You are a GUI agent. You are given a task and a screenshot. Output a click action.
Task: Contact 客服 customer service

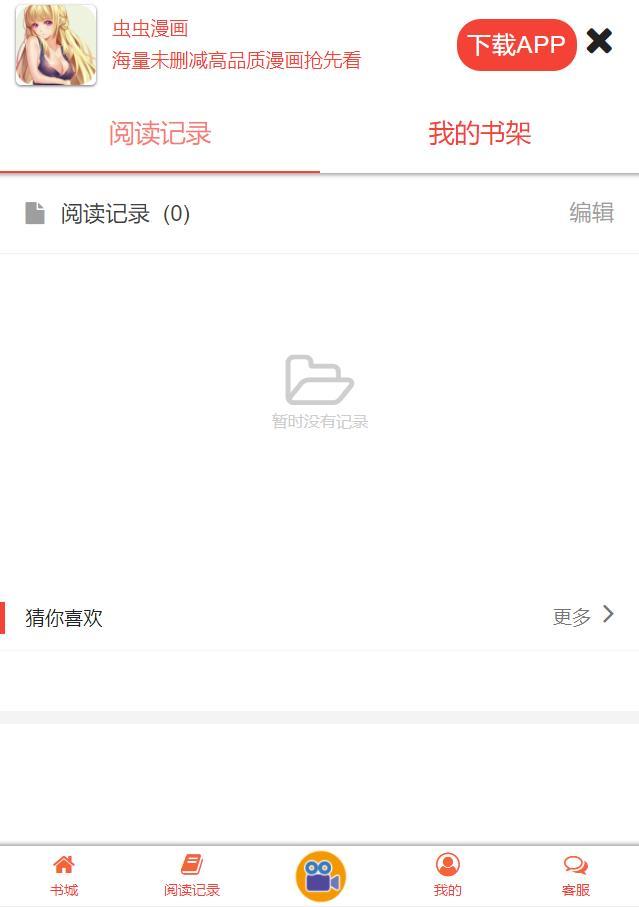click(x=575, y=875)
